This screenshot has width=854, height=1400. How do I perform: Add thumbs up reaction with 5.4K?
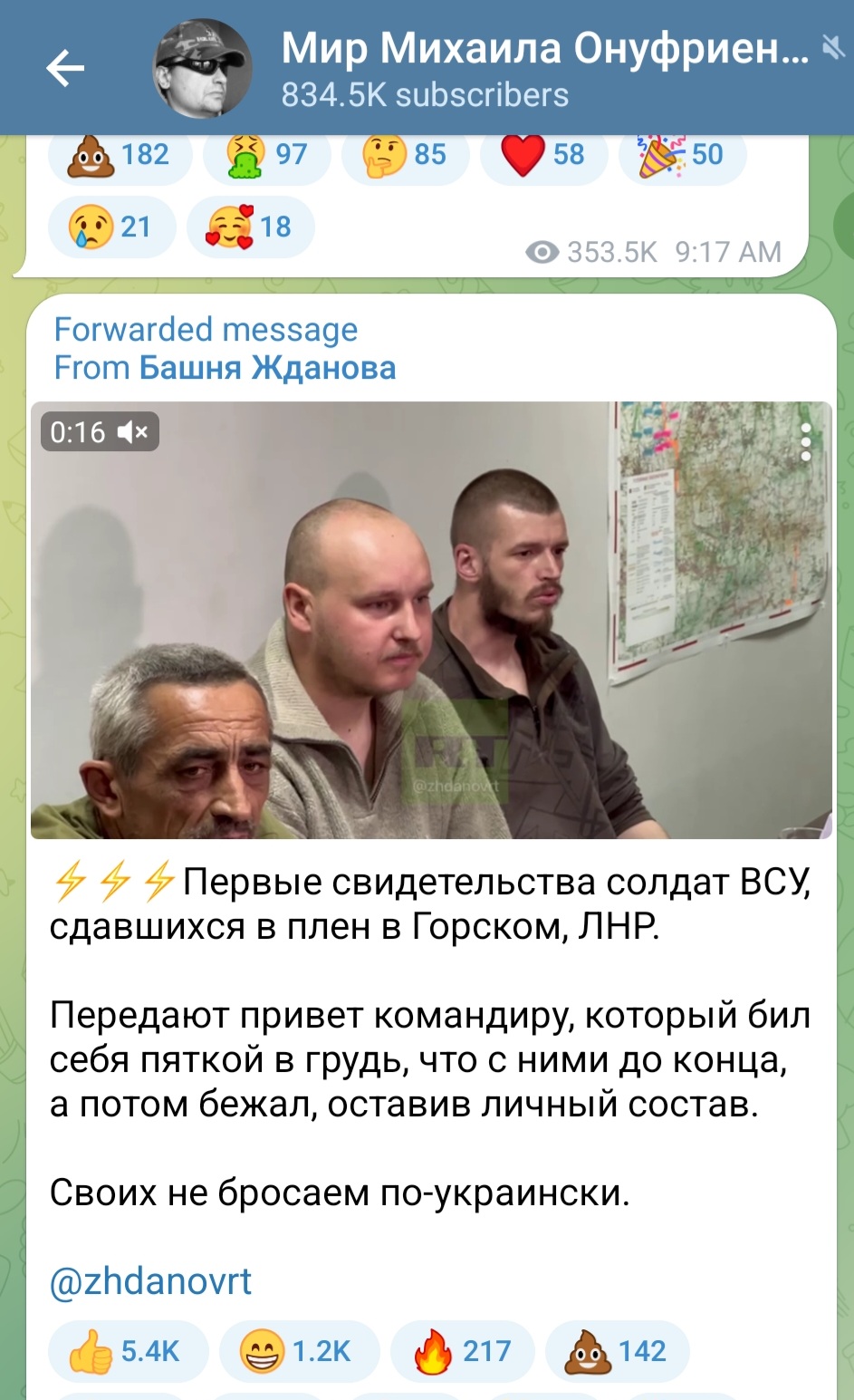tap(127, 1352)
